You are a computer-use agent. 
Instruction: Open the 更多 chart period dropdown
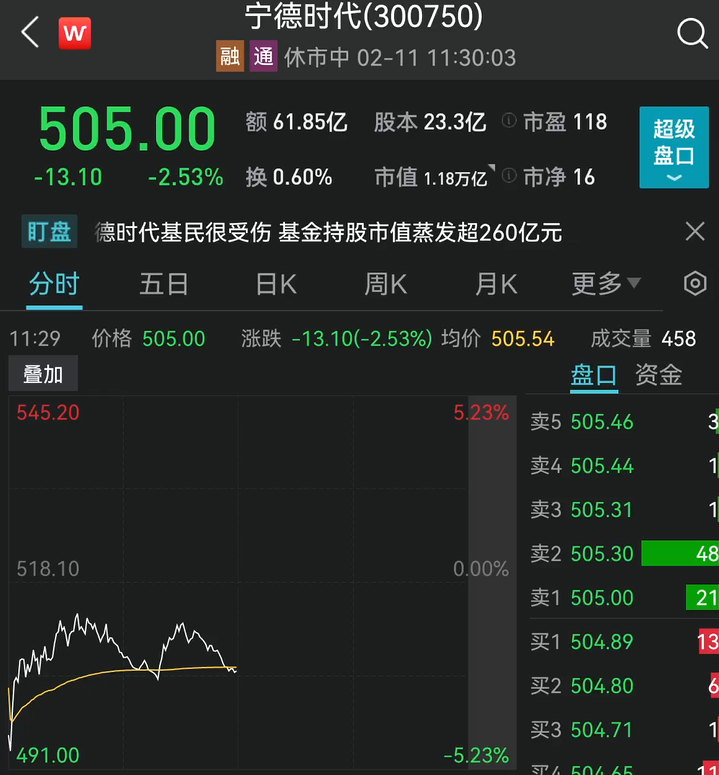click(x=605, y=284)
